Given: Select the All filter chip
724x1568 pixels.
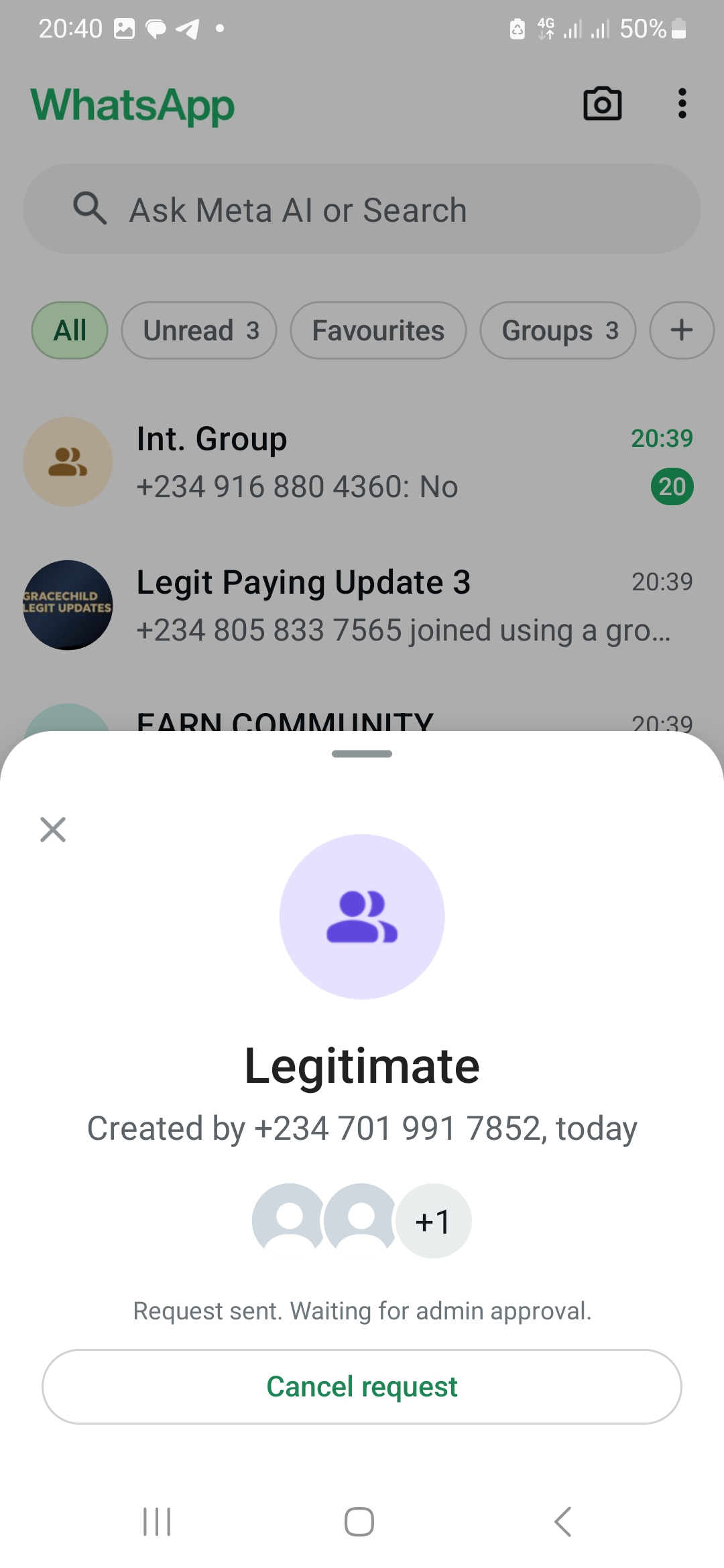Looking at the screenshot, I should pos(70,330).
